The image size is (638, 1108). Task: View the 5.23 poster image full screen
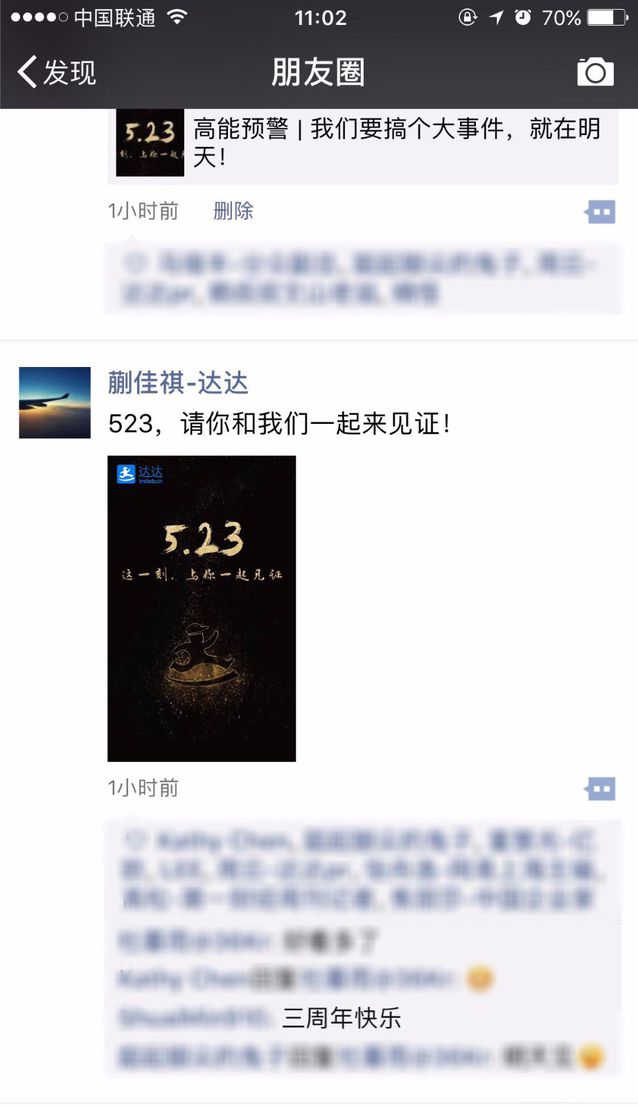201,608
